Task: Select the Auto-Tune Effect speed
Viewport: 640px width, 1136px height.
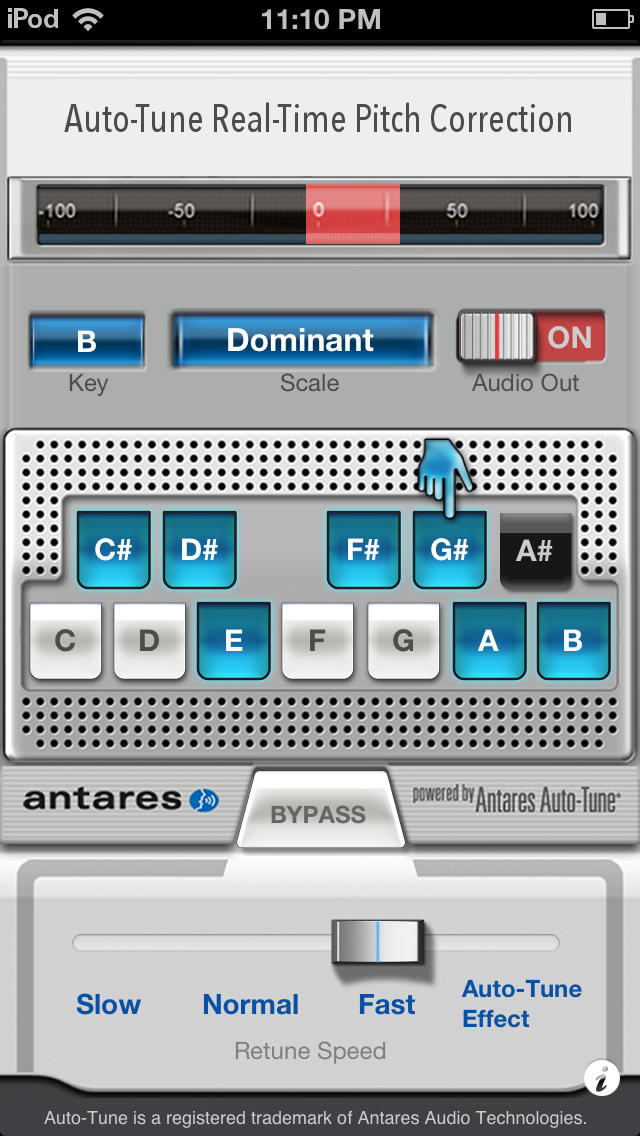Action: tap(521, 1004)
